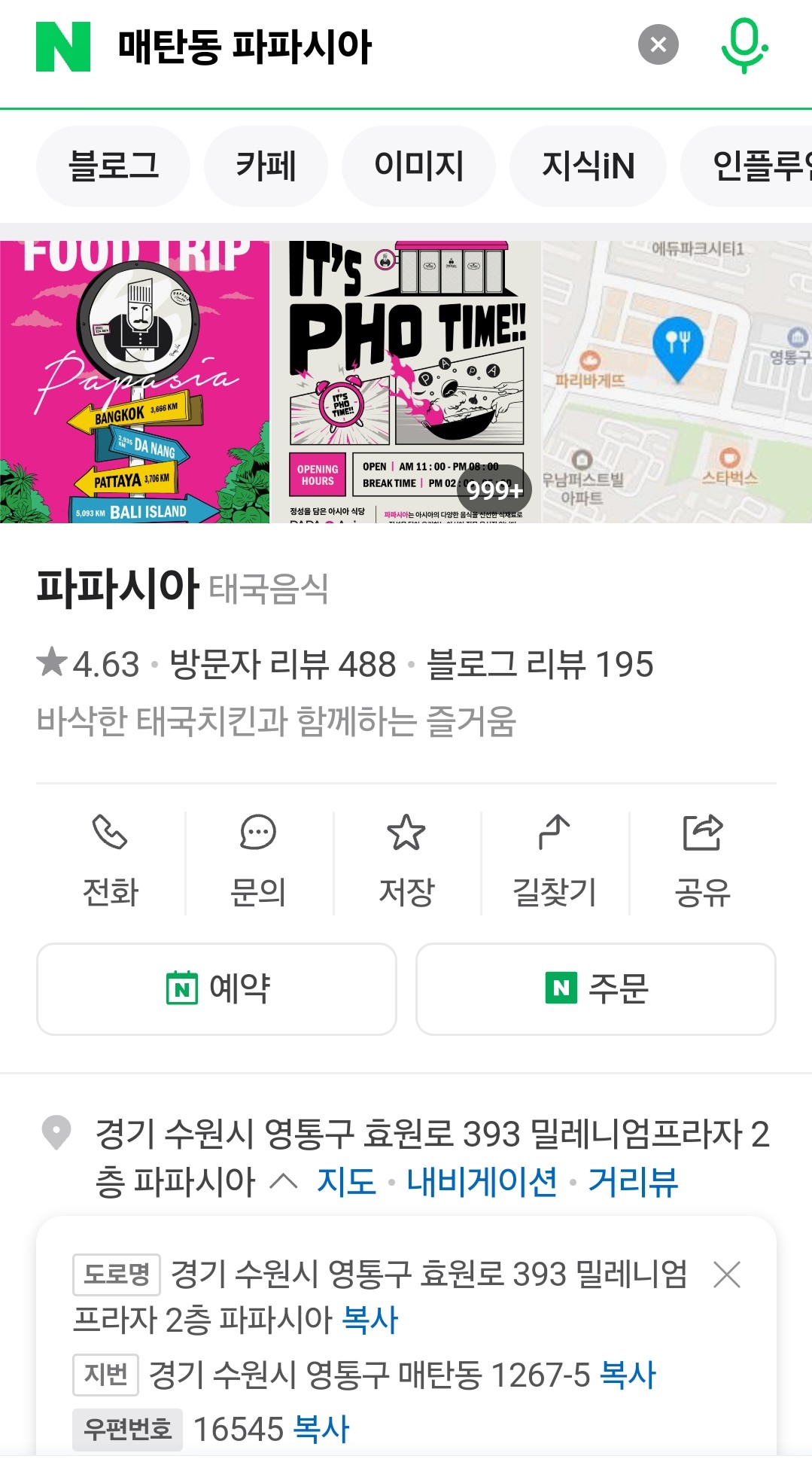Open the It's Pho Time photo gallery

click(x=405, y=382)
